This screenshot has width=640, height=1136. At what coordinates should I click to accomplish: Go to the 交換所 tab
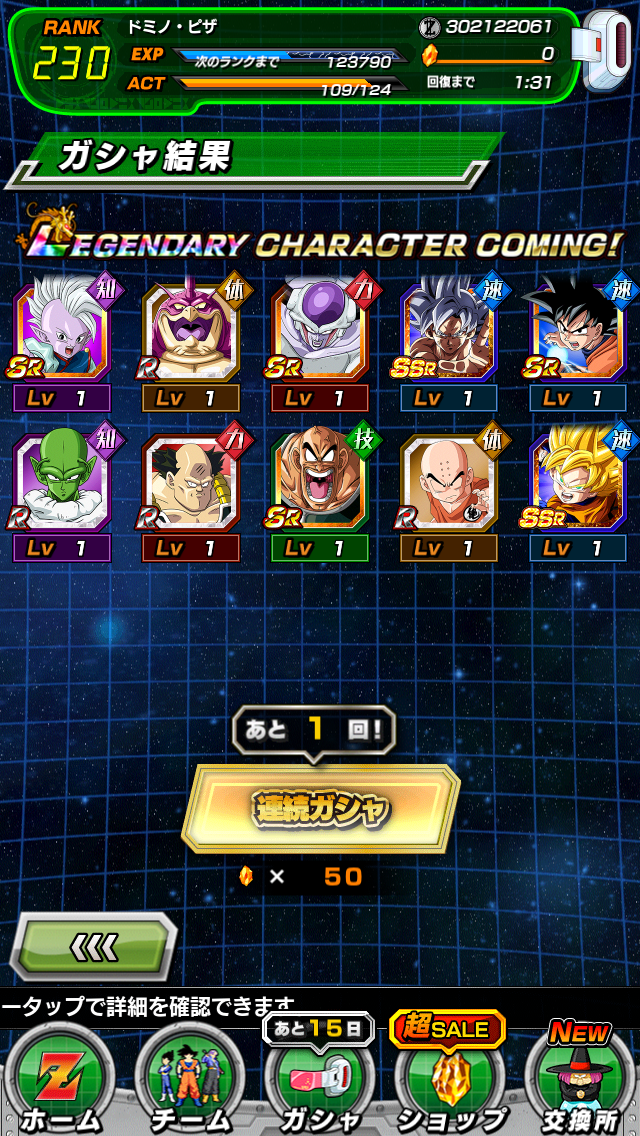coord(580,1078)
